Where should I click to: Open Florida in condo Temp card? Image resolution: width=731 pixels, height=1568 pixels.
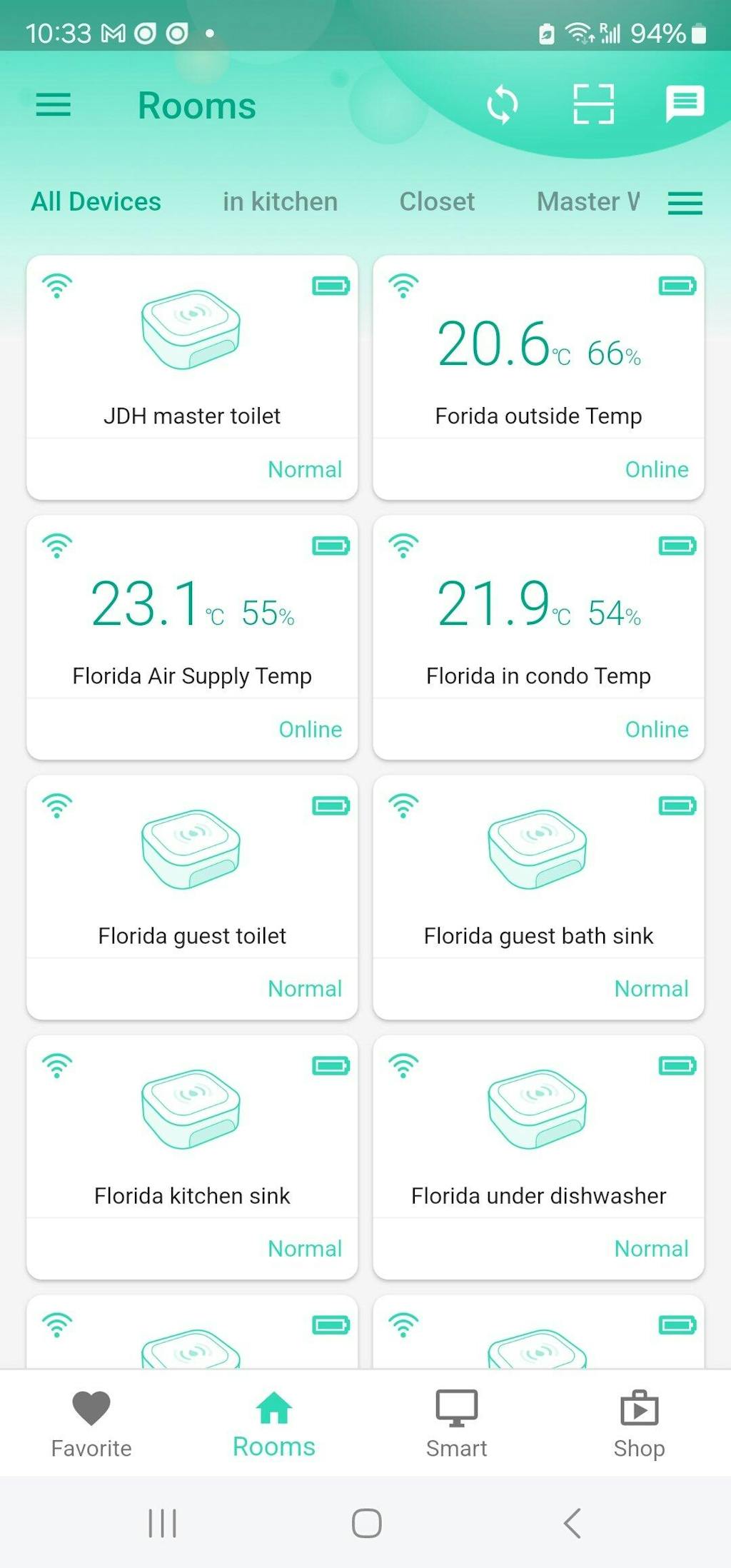tap(538, 636)
